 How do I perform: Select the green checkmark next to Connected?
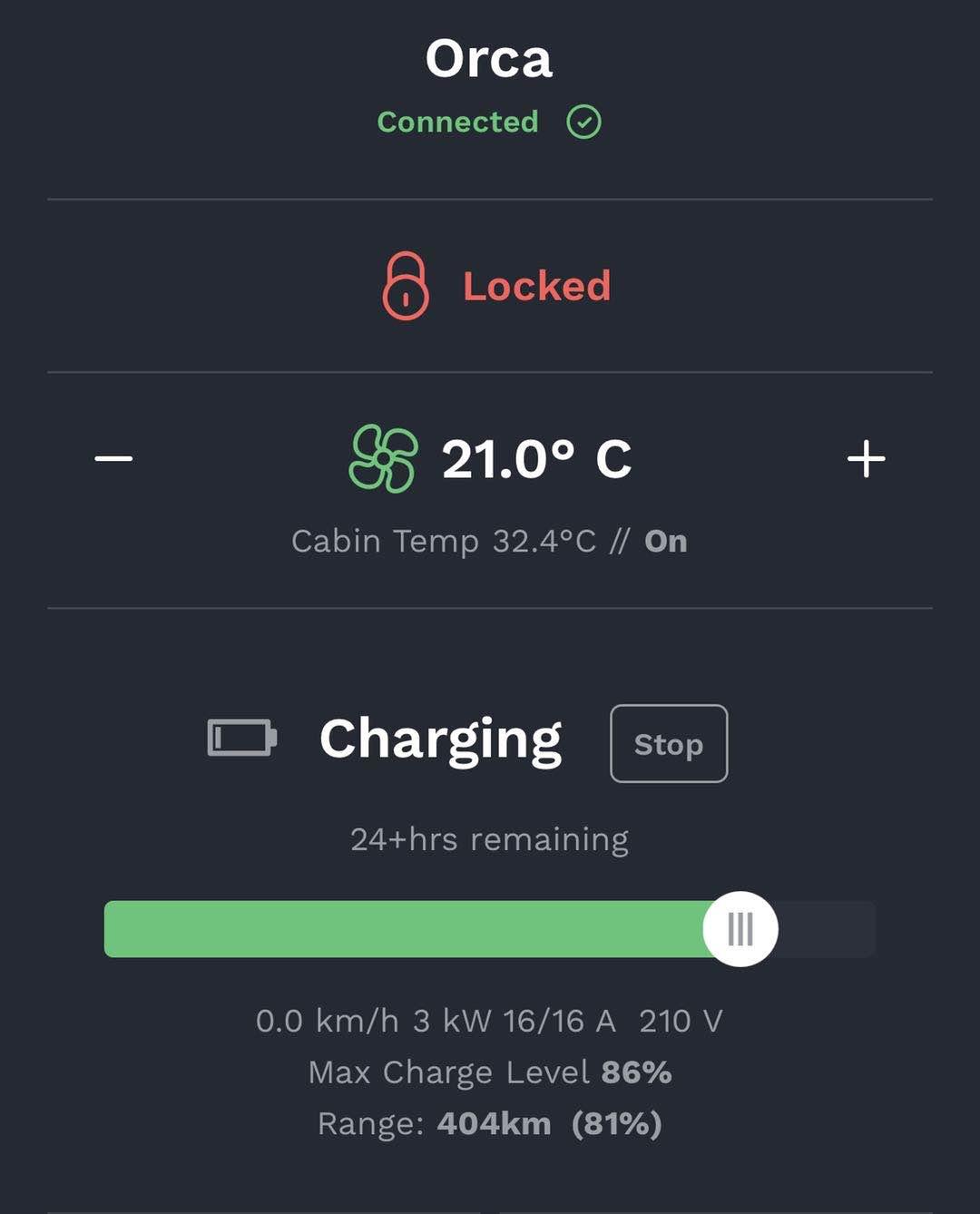tap(582, 122)
